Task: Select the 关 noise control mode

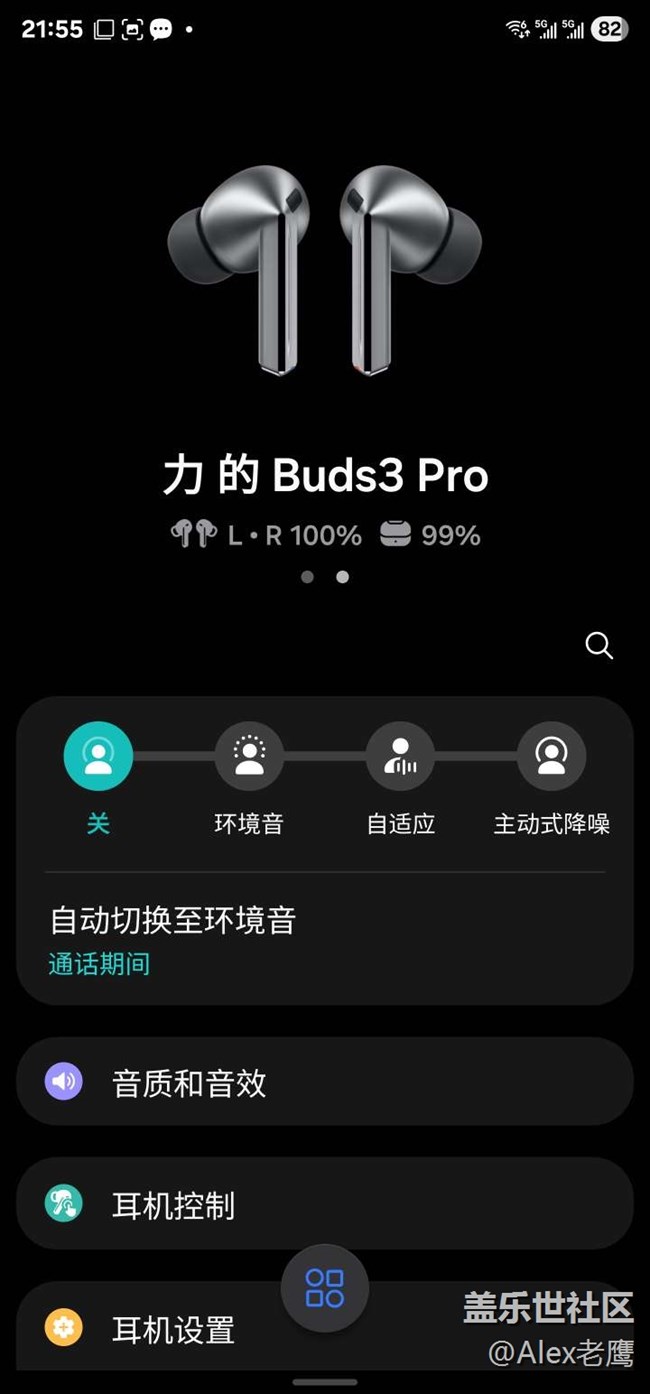Action: pyautogui.click(x=98, y=757)
